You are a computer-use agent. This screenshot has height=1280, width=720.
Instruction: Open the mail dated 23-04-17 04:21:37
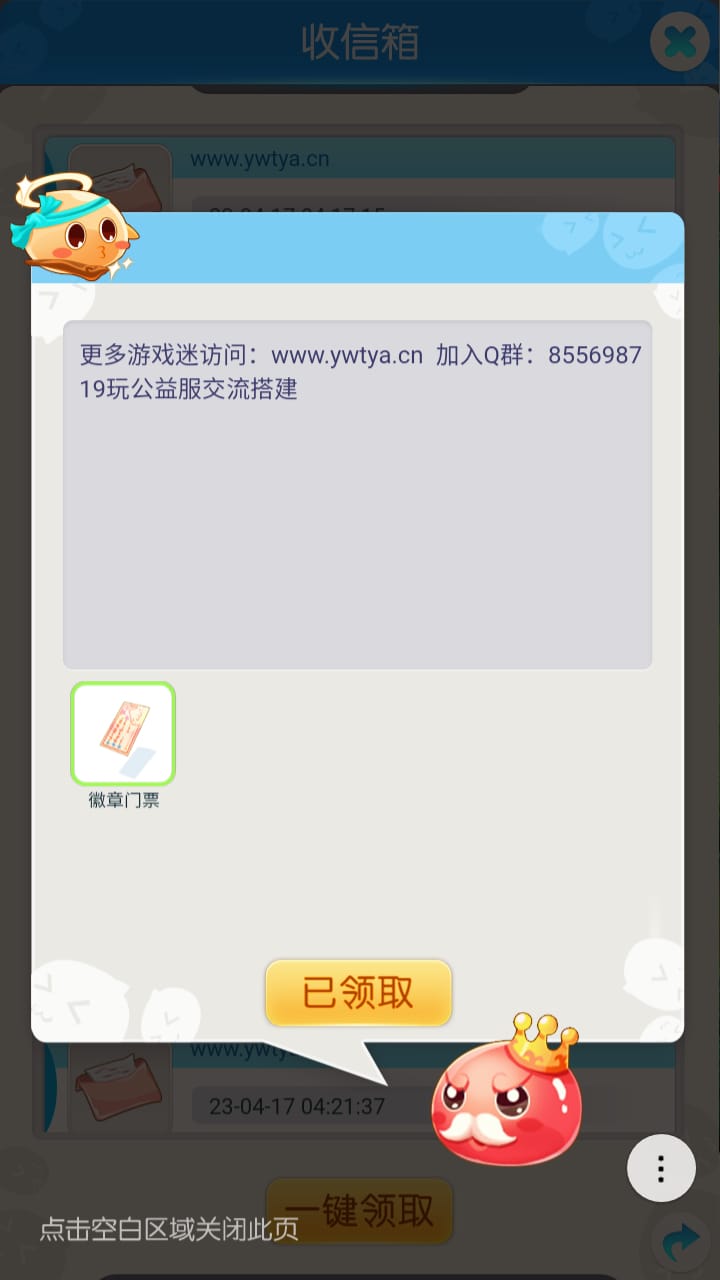[x=297, y=1106]
